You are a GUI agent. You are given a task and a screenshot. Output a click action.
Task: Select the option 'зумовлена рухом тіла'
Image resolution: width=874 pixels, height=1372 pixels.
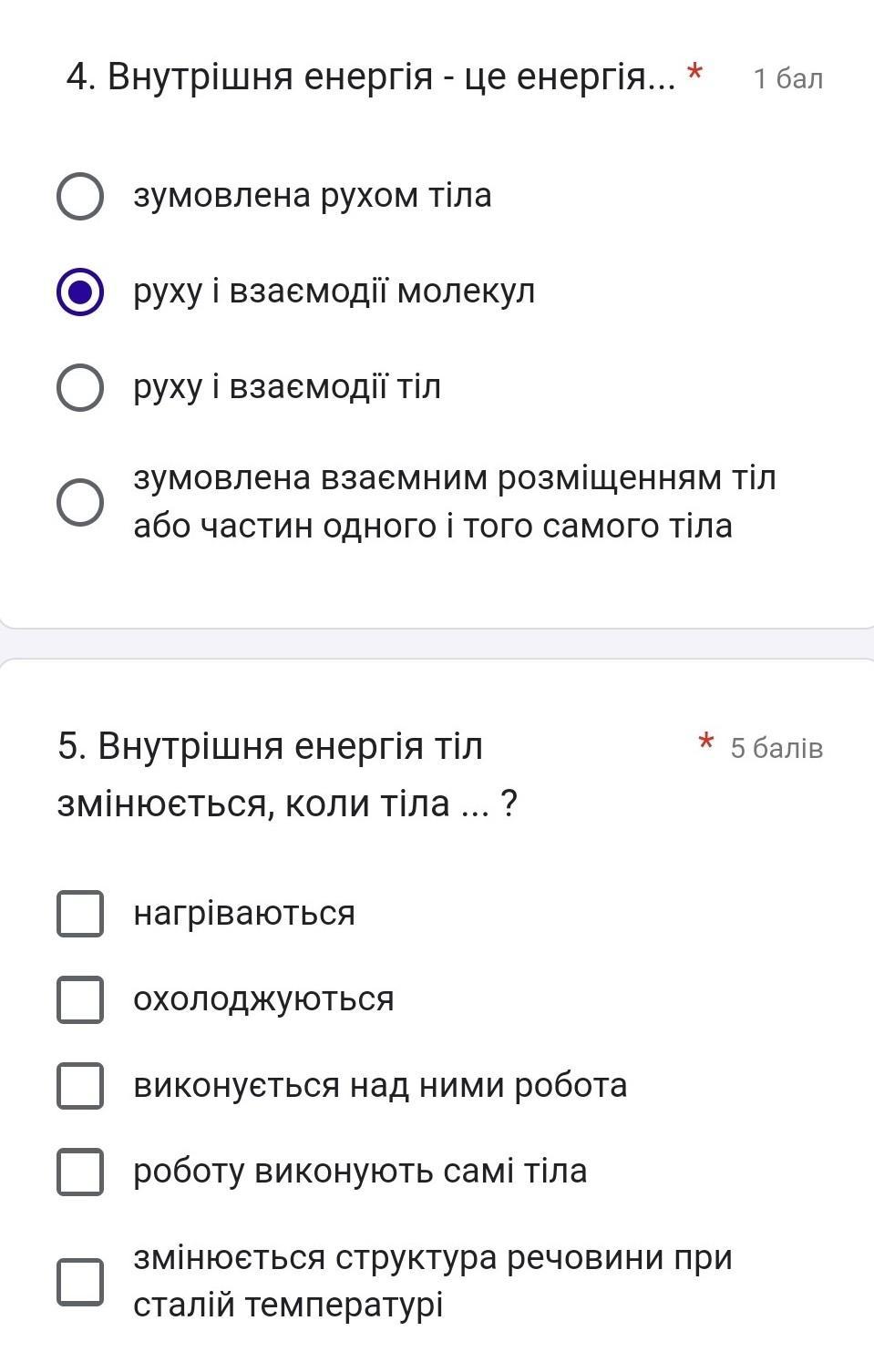80,196
